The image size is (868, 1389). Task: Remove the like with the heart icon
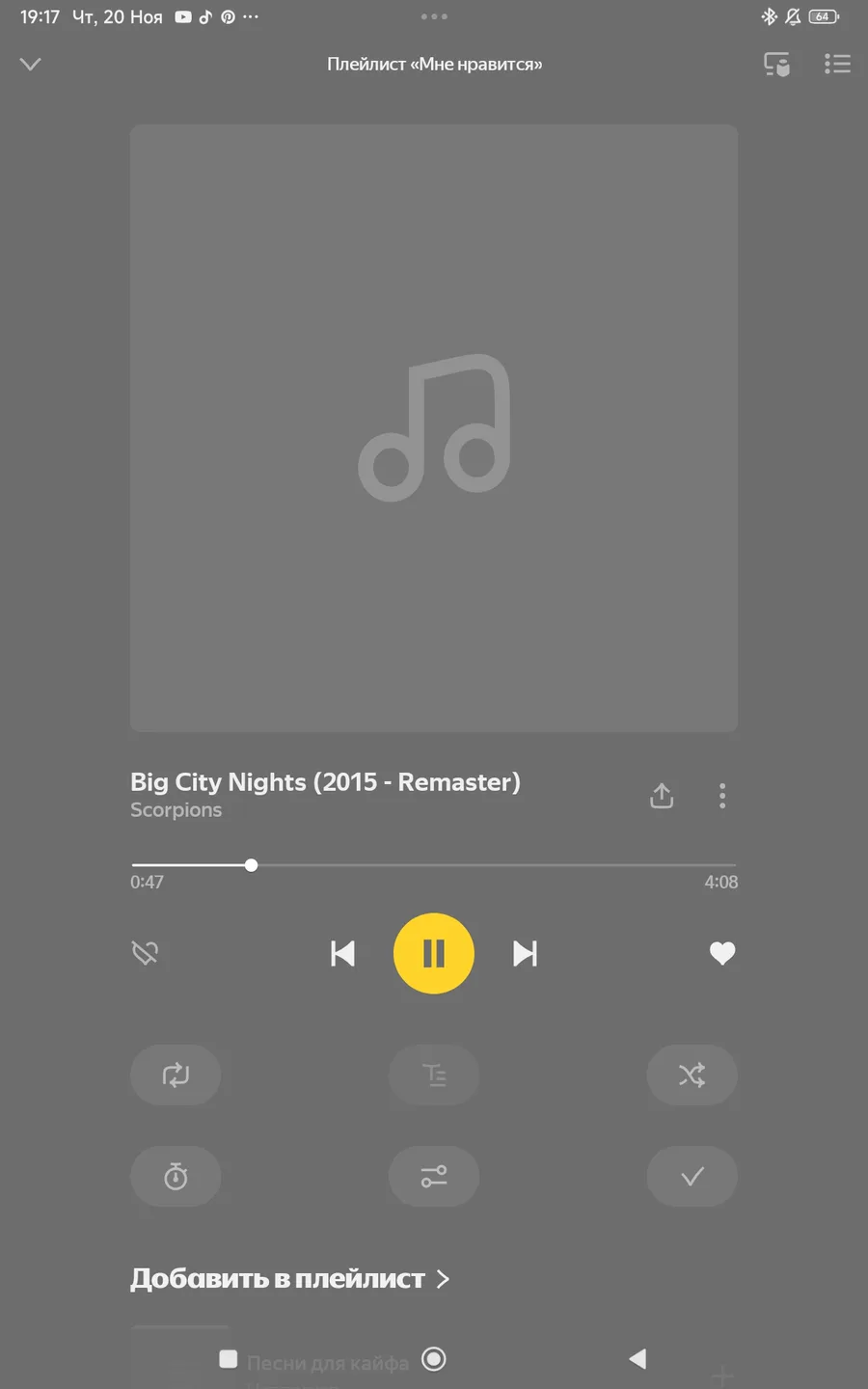point(722,954)
